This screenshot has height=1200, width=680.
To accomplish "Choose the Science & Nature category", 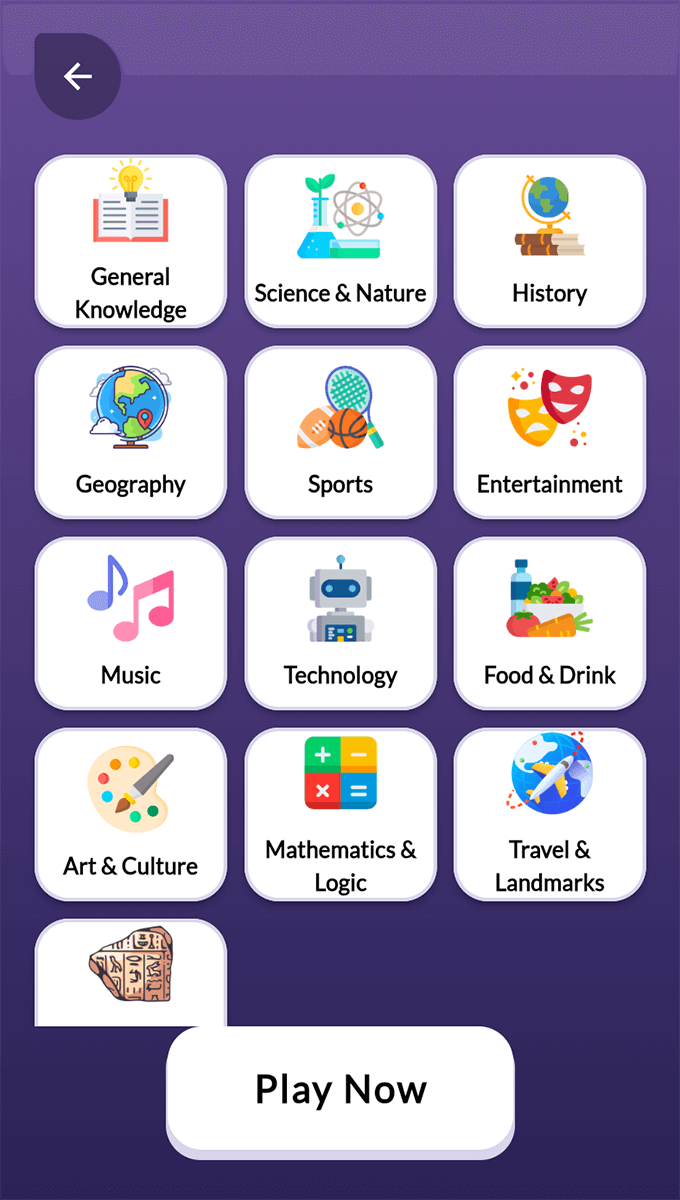I will 340,241.
